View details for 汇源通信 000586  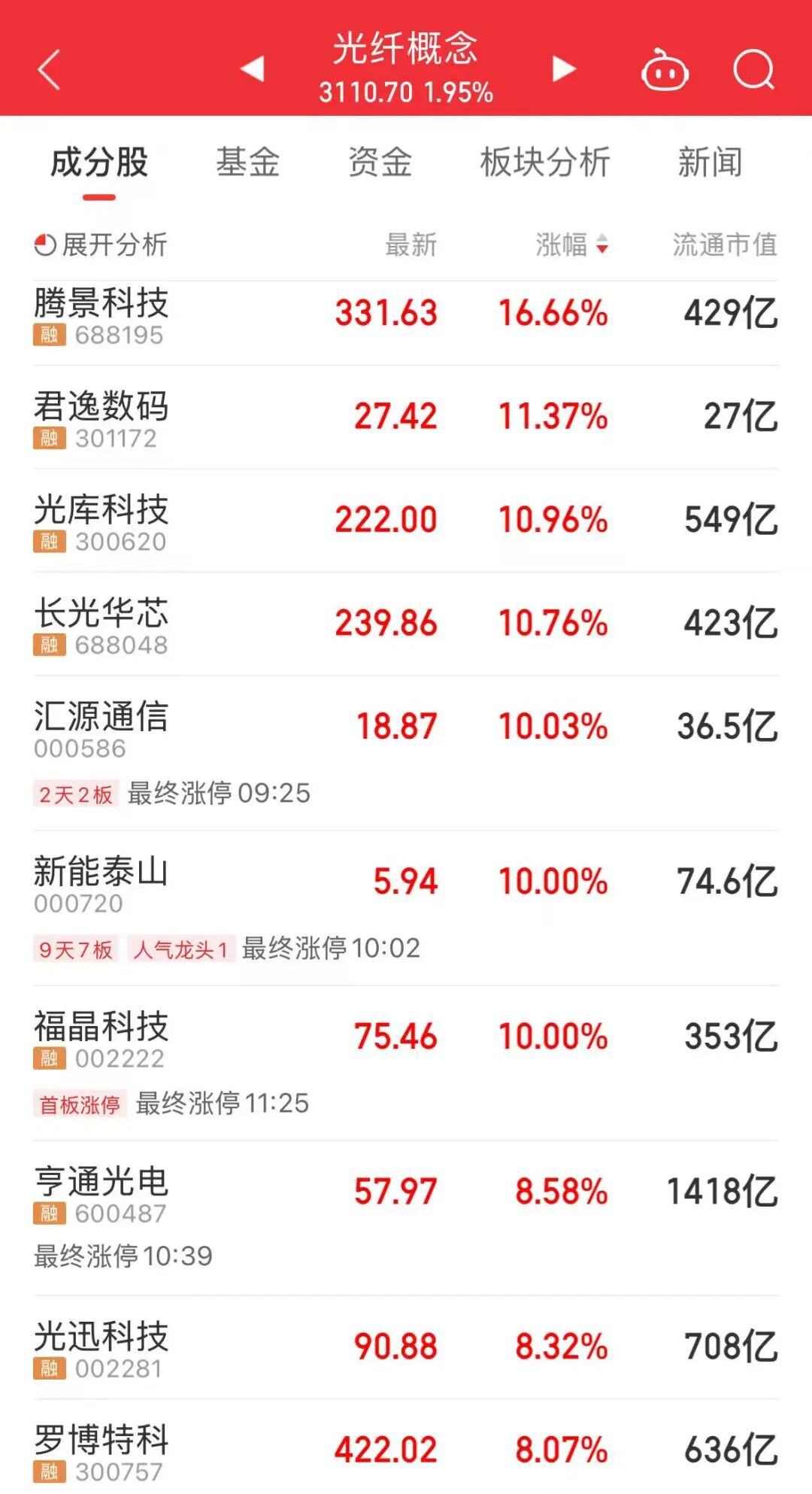pos(101,728)
